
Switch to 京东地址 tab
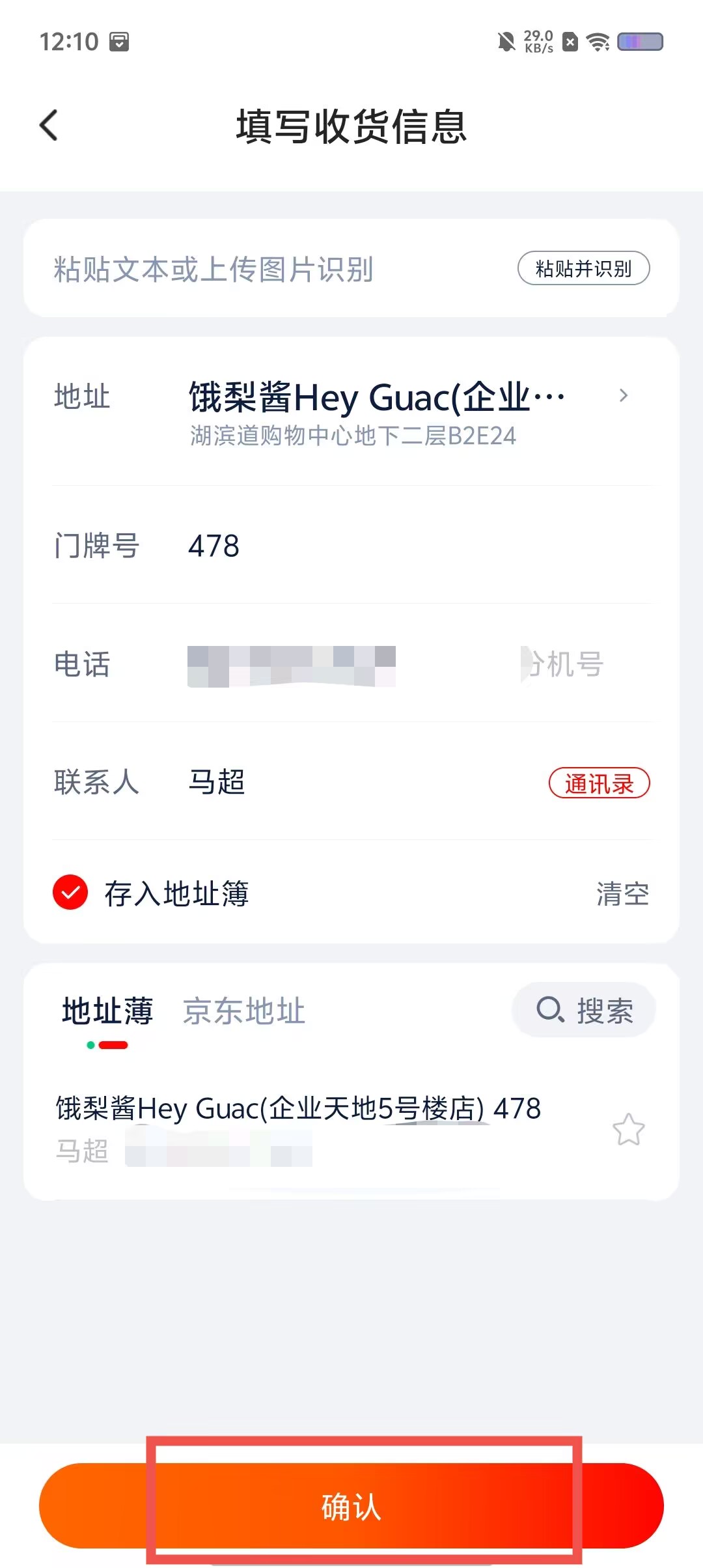click(x=244, y=1011)
